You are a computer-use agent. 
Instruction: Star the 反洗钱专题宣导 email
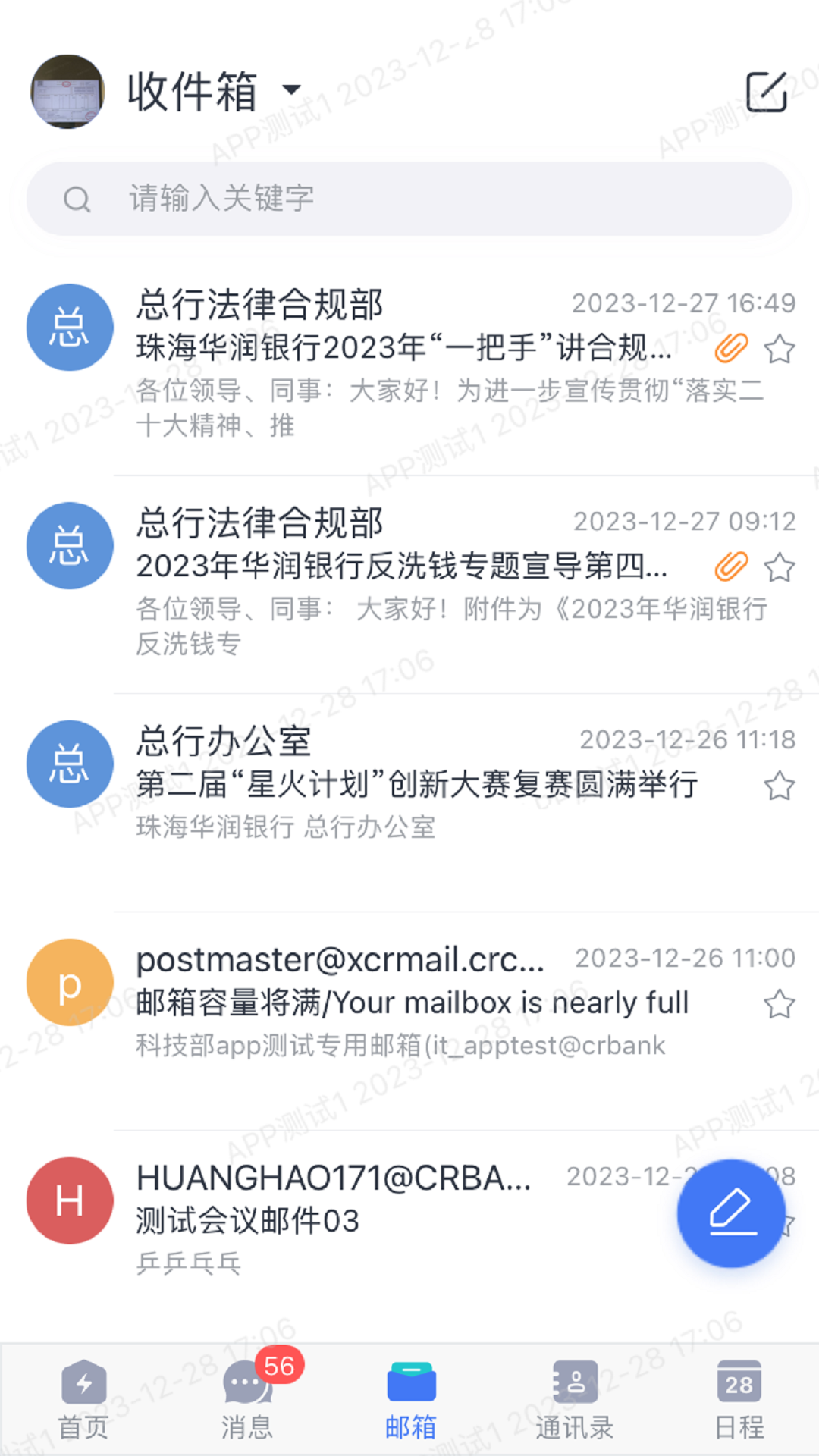point(779,568)
